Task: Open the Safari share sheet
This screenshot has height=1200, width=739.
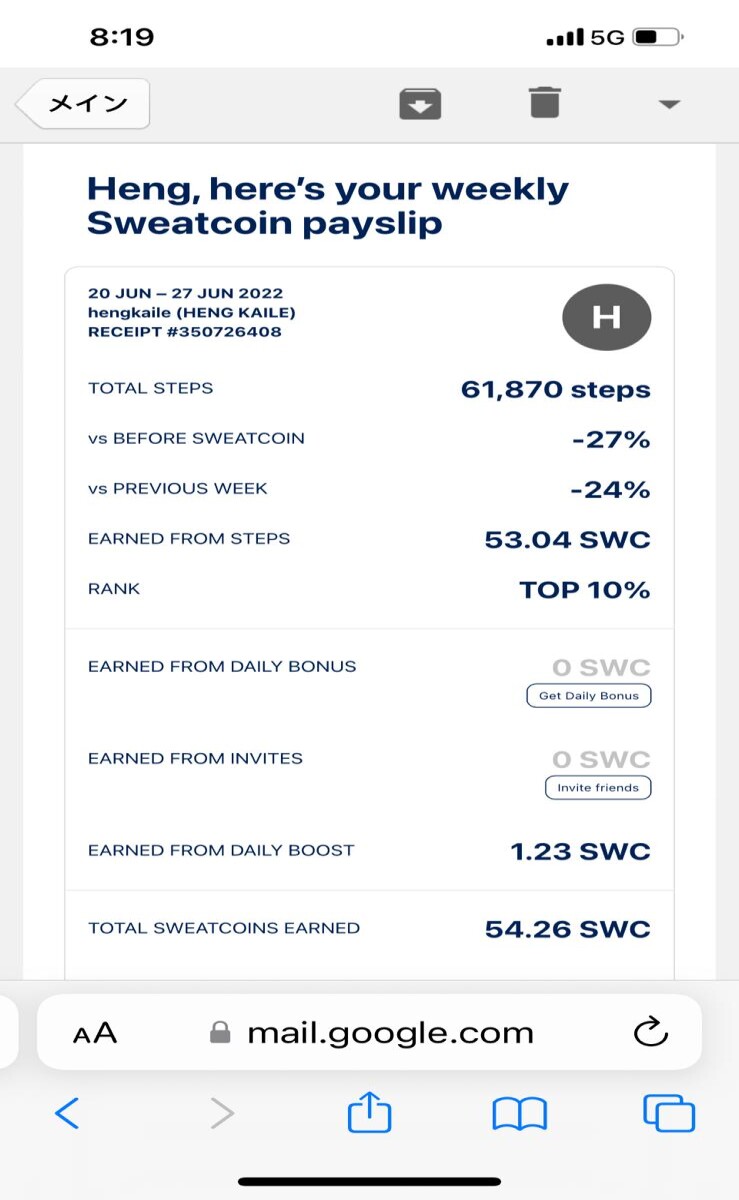Action: coord(369,1111)
